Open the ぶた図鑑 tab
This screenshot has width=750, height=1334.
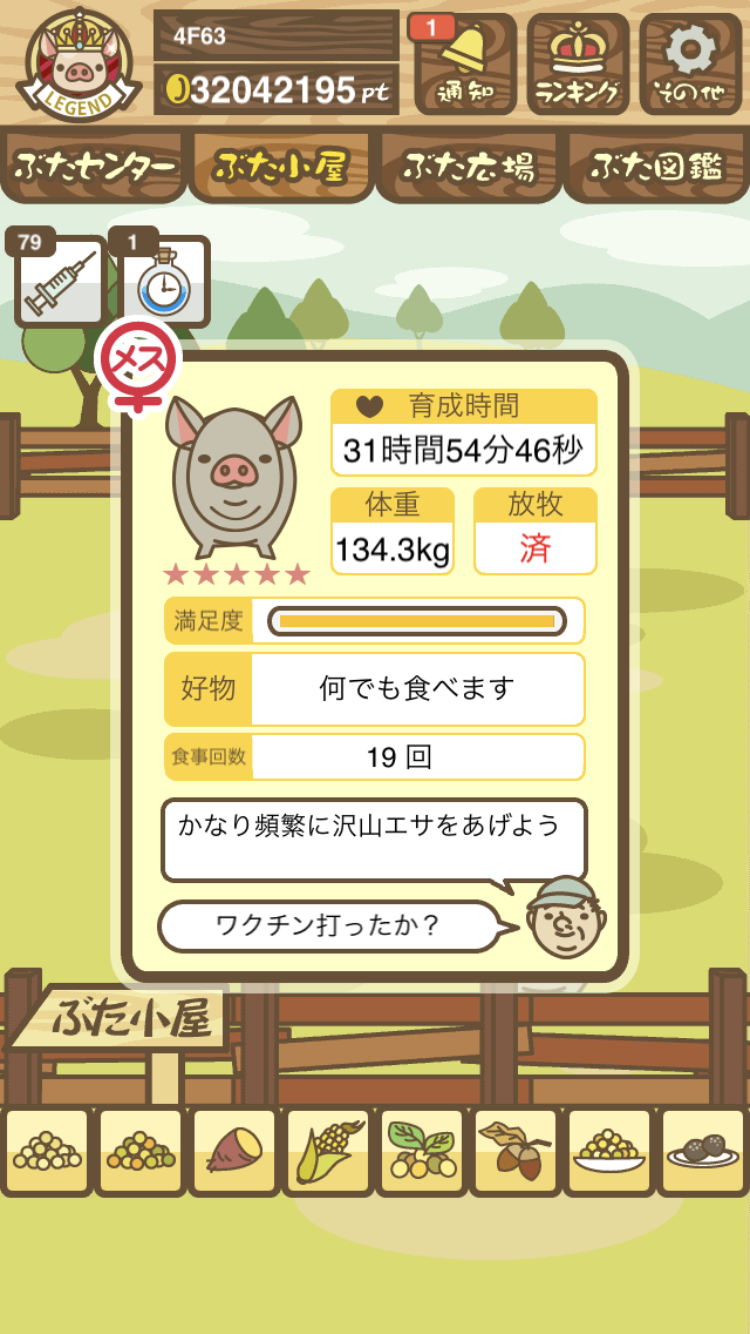tap(656, 166)
